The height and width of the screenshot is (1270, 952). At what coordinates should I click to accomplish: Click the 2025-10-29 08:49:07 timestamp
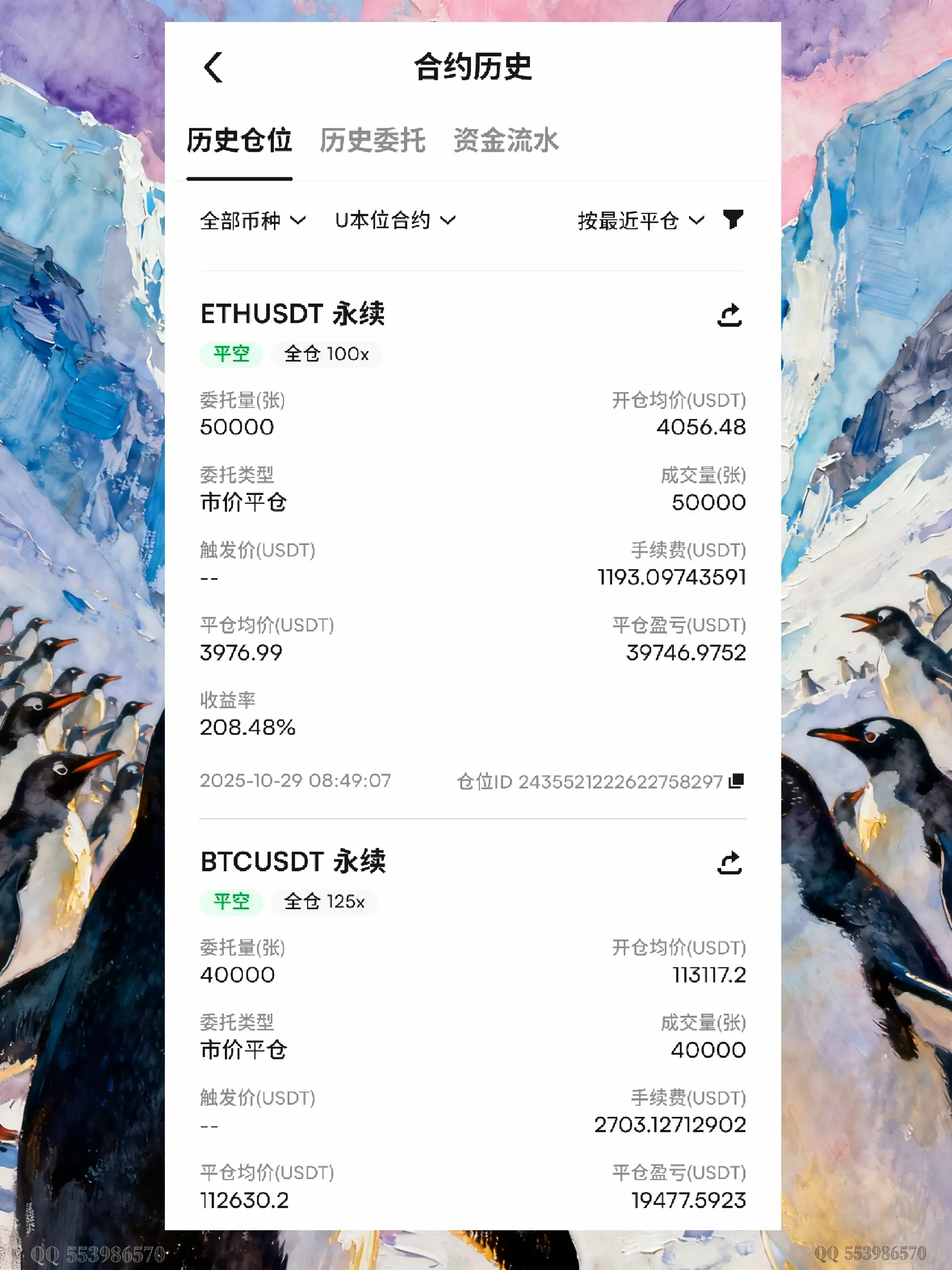294,781
